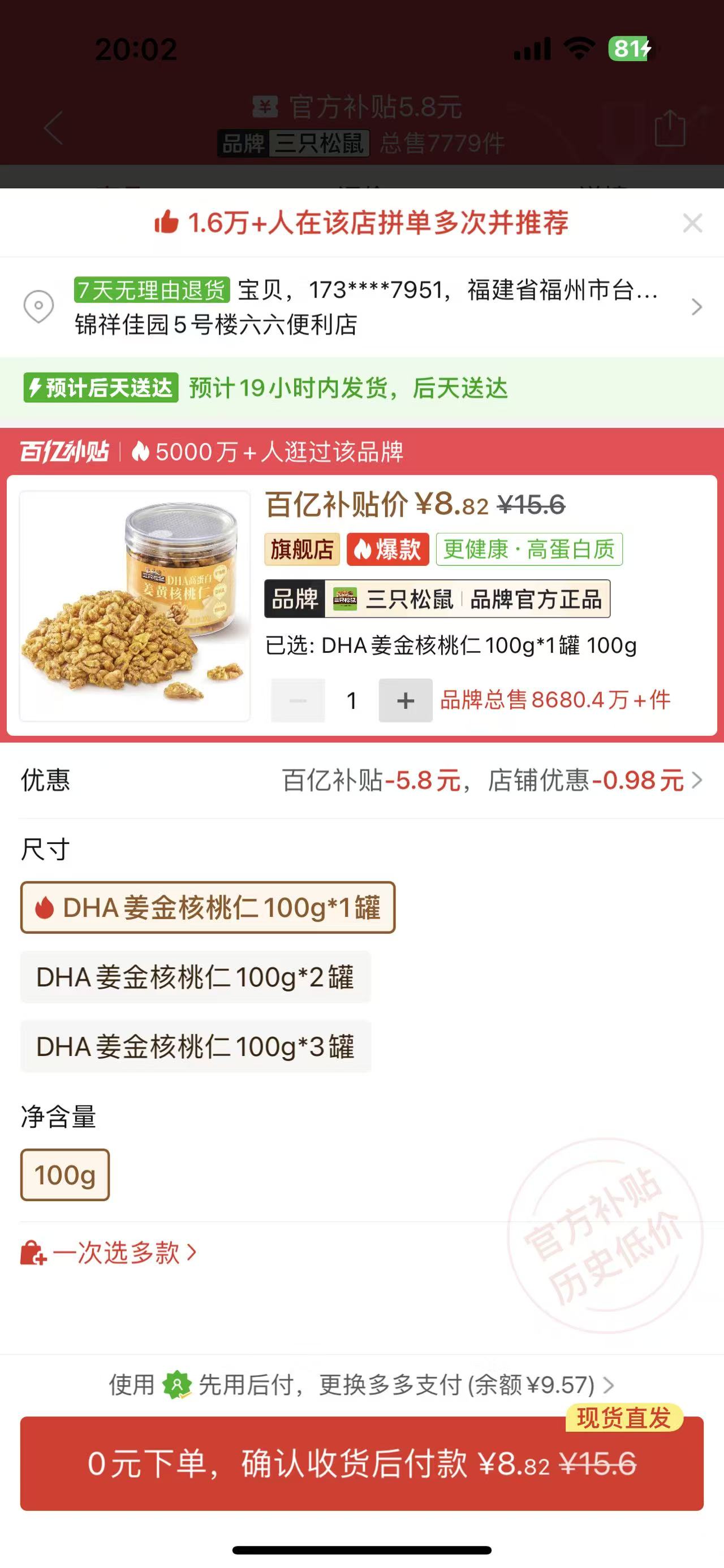The width and height of the screenshot is (724, 1568).
Task: Open the 三只松鼠 brand official badge
Action: pos(437,600)
